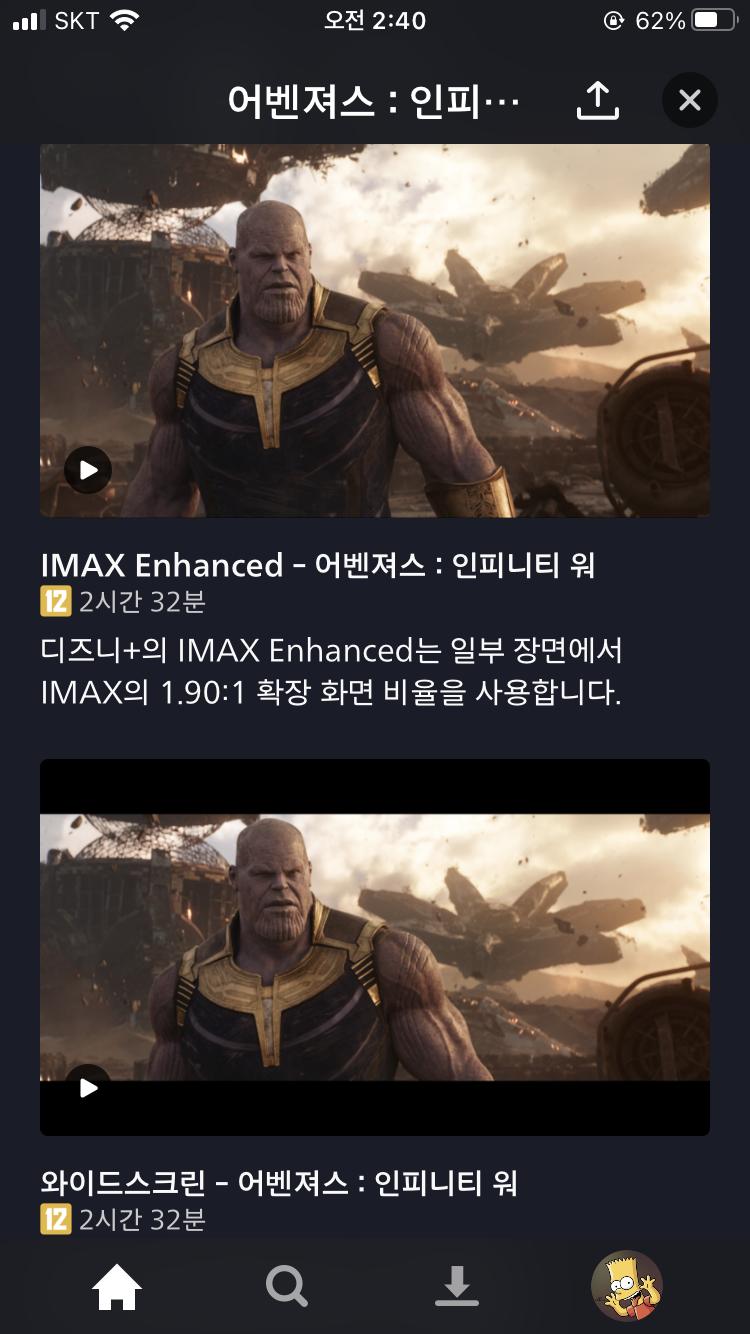This screenshot has width=750, height=1334.
Task: Open the Downloads tab
Action: pos(457,1286)
